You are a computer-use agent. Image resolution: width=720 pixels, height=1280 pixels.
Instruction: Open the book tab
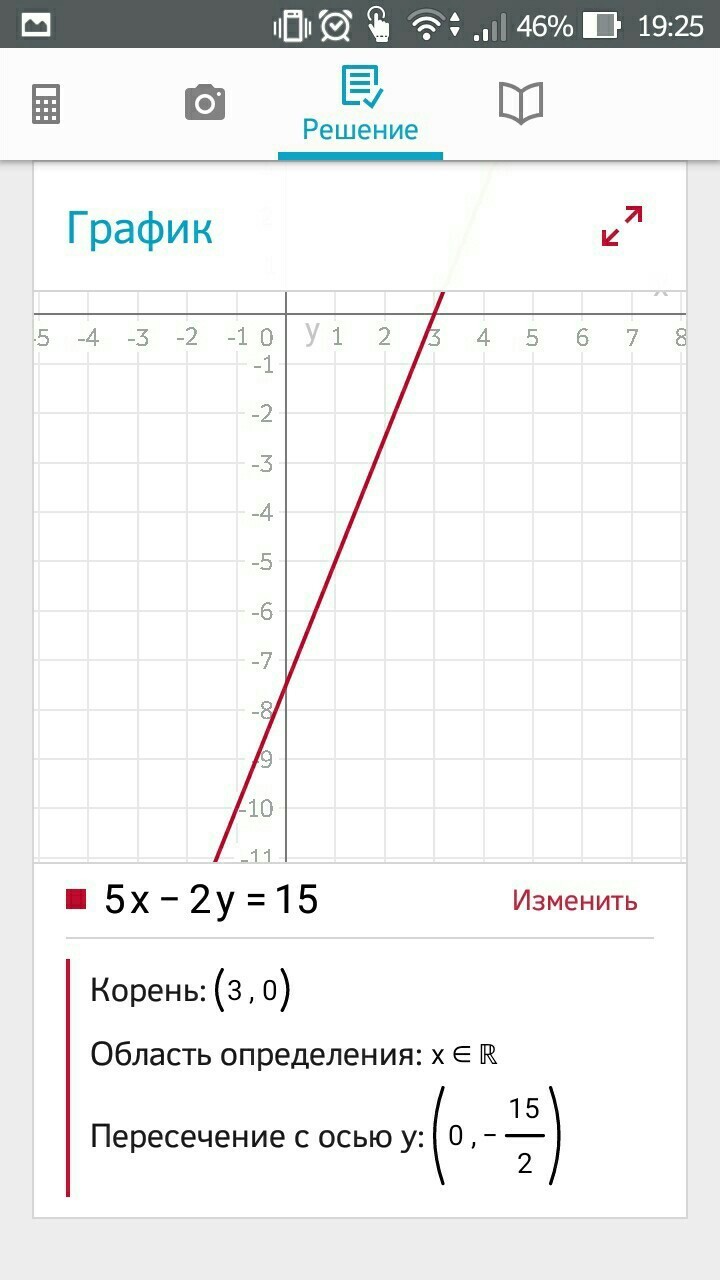click(520, 103)
